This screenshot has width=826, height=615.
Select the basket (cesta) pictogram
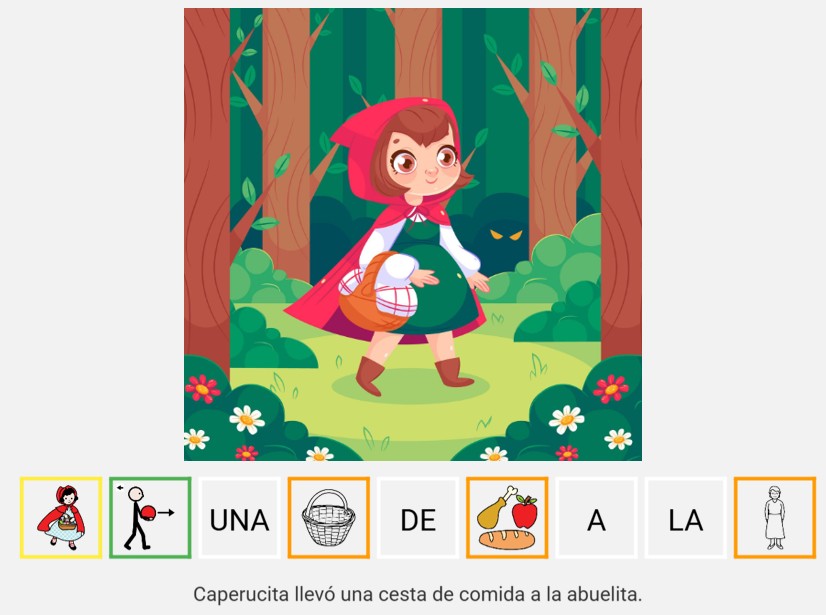329,518
